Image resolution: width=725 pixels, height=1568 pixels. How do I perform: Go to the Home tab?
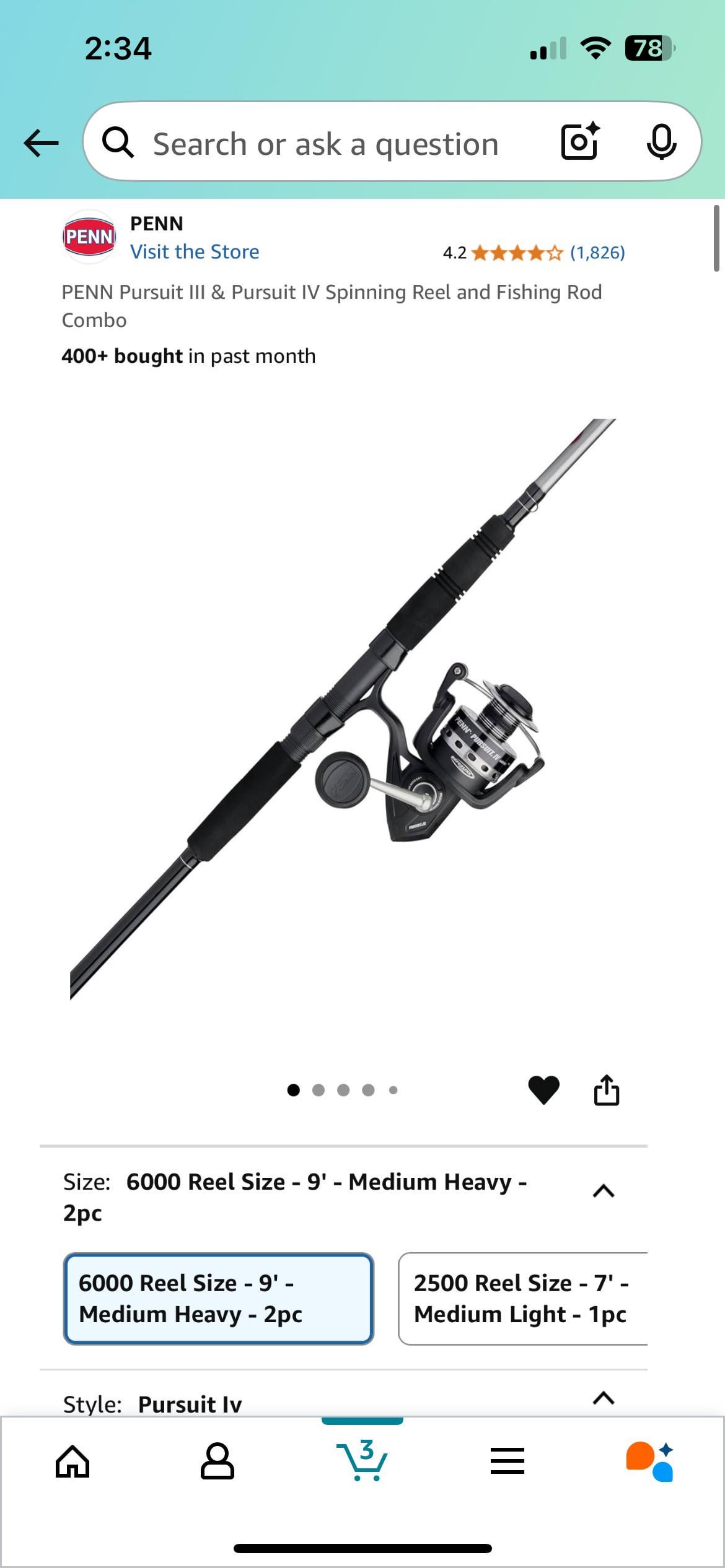72,1461
